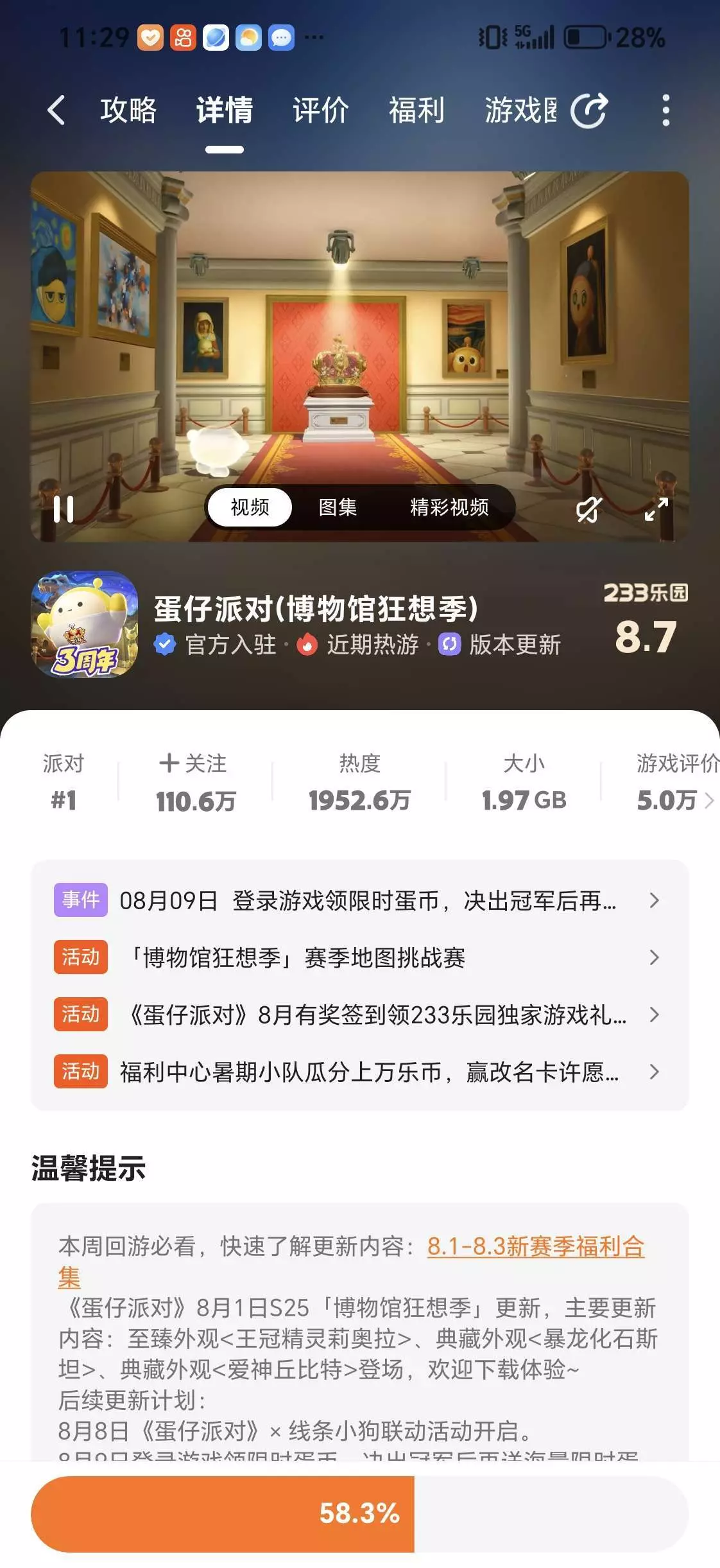Viewport: 720px width, 1568px height.
Task: Select the 精彩视频 media option
Action: coord(449,507)
